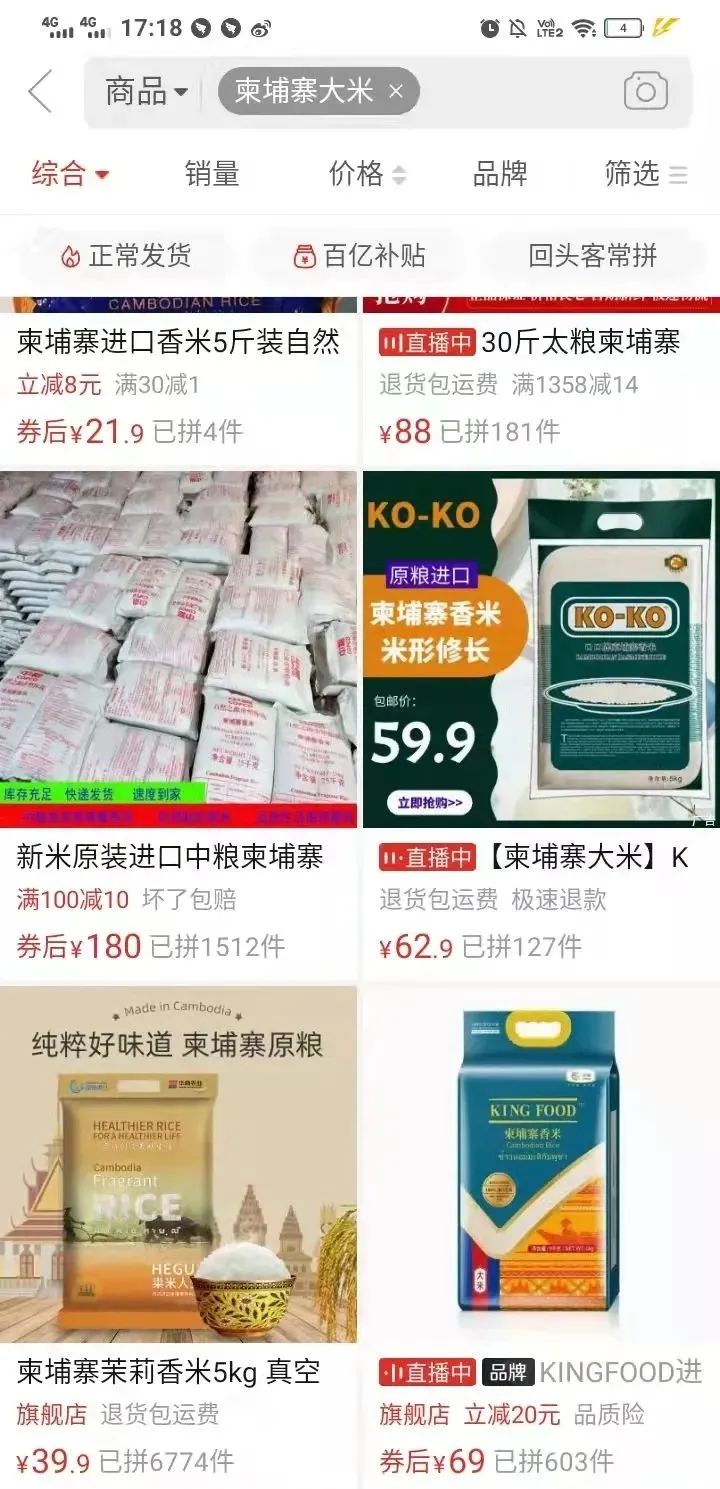This screenshot has width=720, height=1489.
Task: Open the 筛选 filter icon
Action: [678, 173]
